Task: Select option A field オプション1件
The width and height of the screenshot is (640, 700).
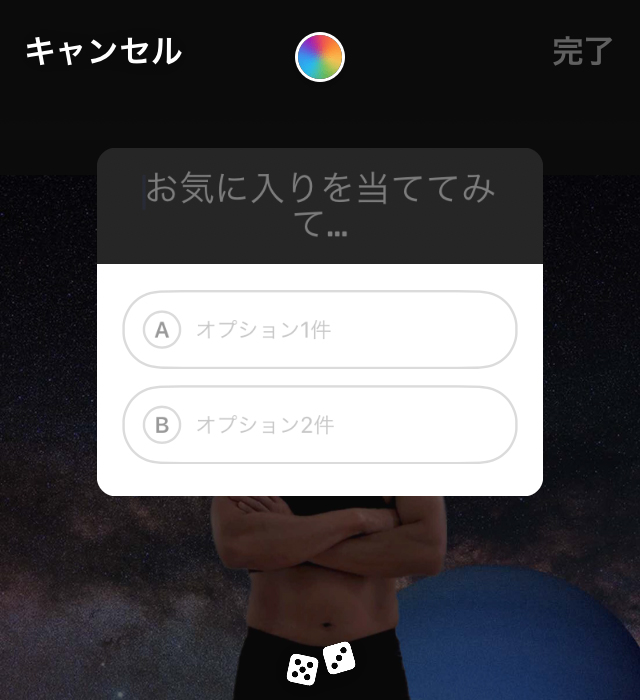Action: (x=320, y=330)
